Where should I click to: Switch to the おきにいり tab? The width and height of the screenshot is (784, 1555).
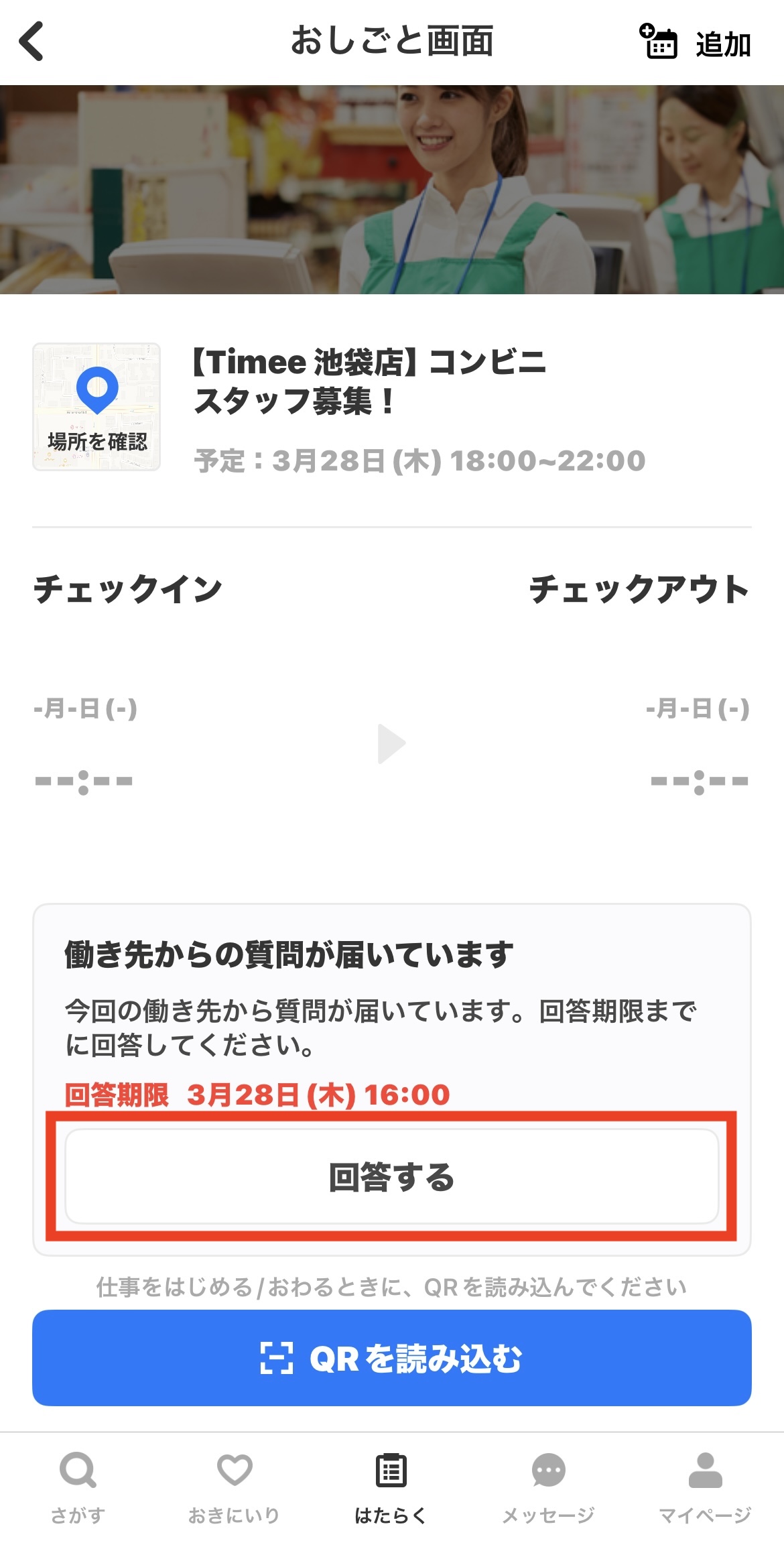[x=234, y=1484]
